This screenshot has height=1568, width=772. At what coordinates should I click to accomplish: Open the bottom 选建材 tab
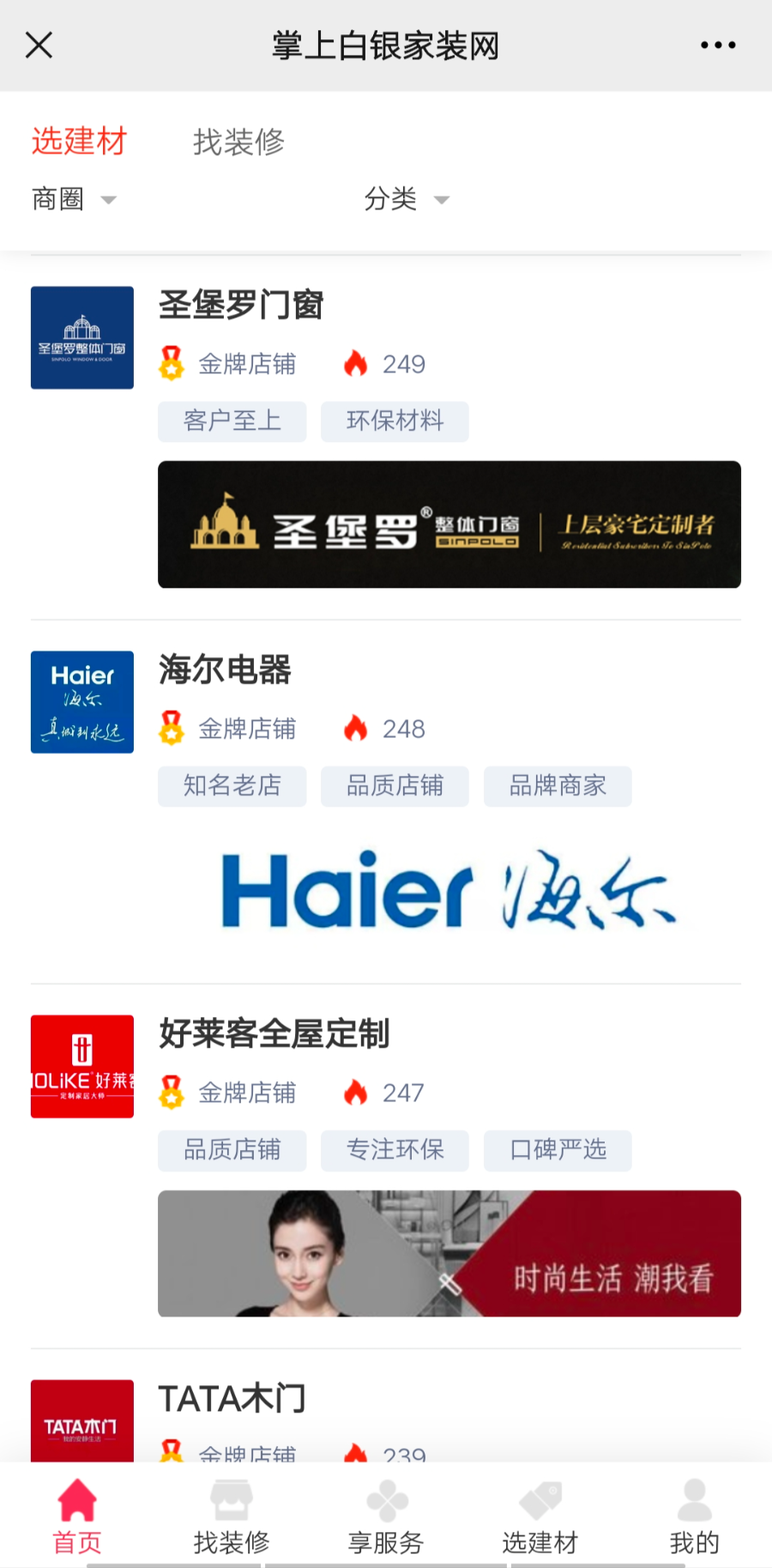coord(540,1517)
